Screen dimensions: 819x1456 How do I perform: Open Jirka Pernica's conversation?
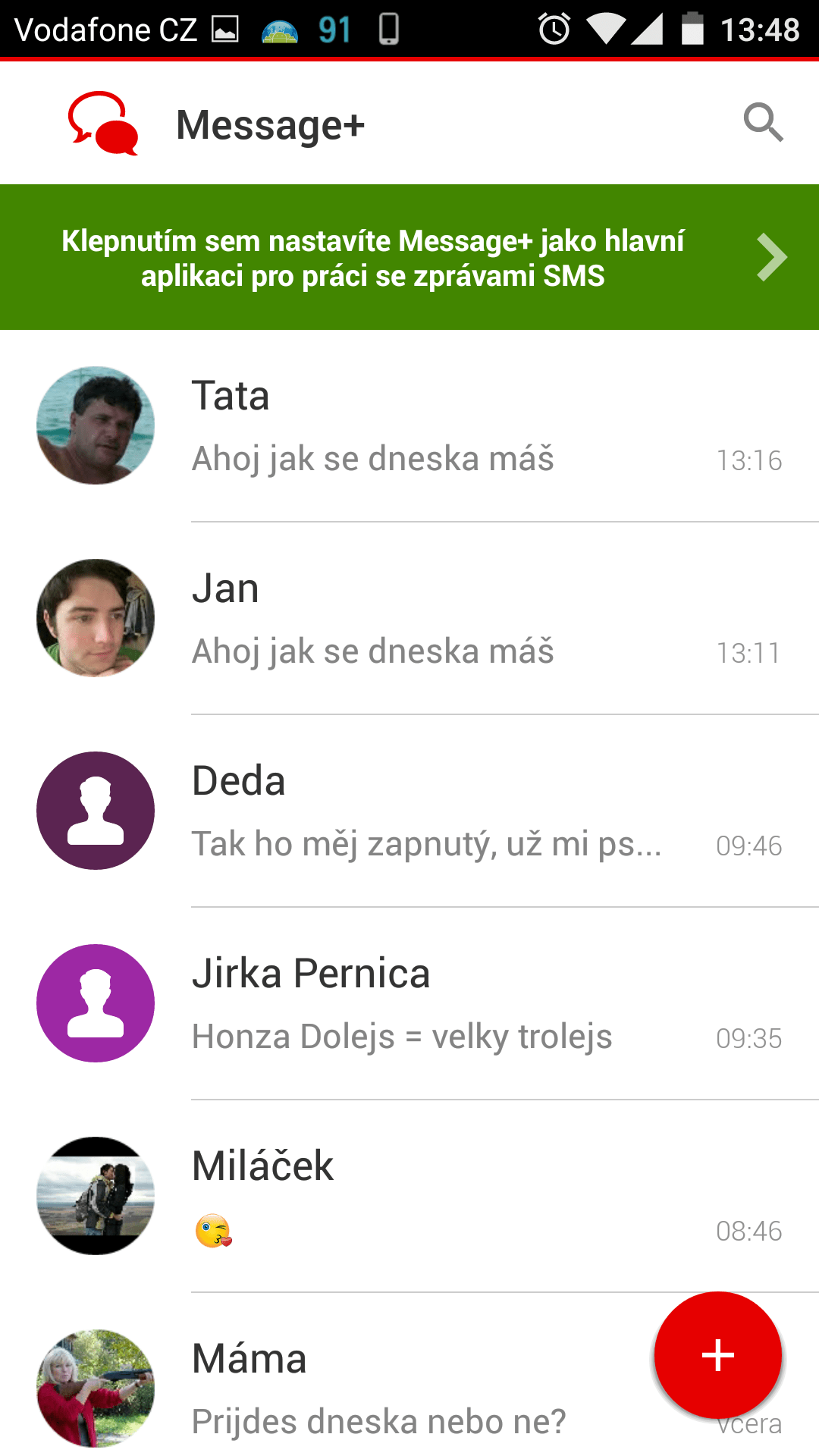[409, 1003]
